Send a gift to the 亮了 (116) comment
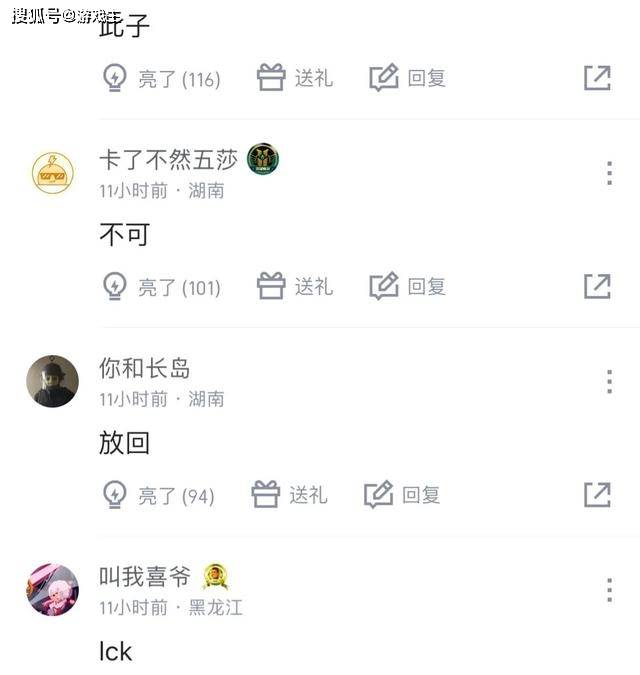This screenshot has width=640, height=675. click(294, 78)
